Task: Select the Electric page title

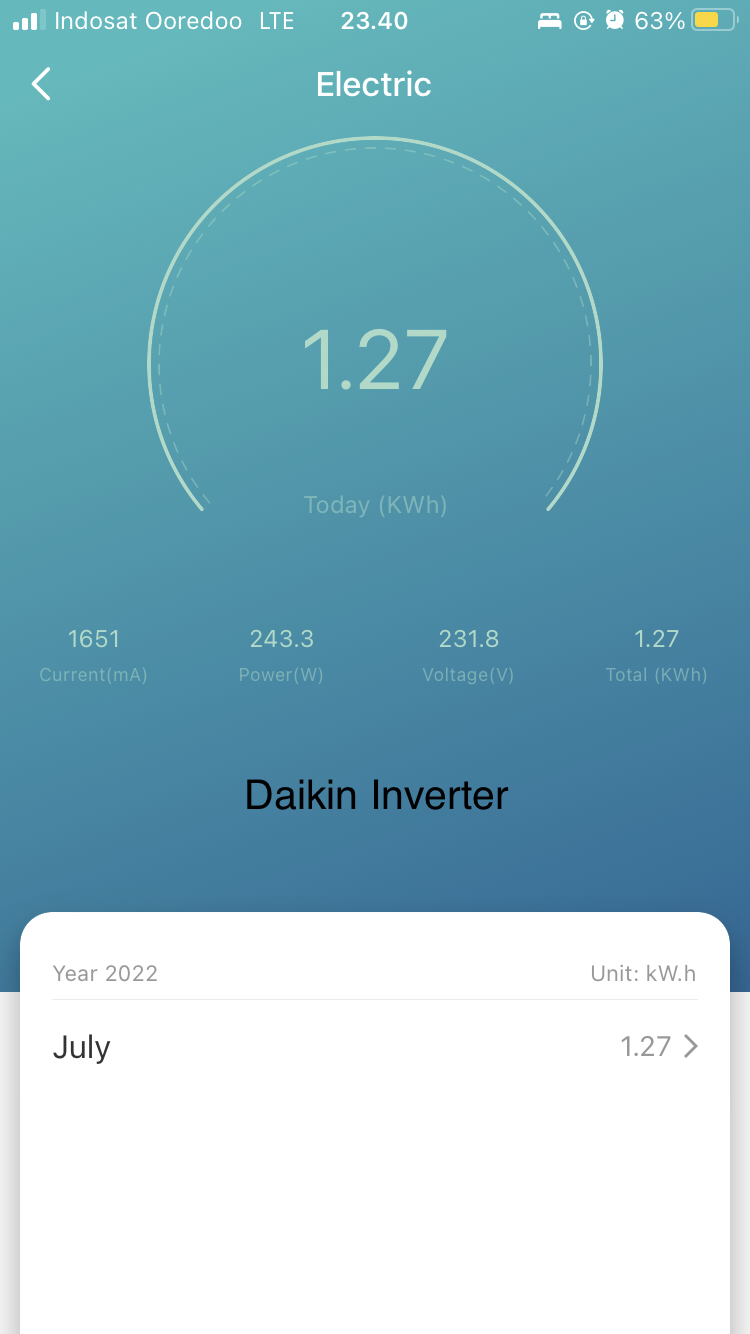Action: pyautogui.click(x=374, y=84)
